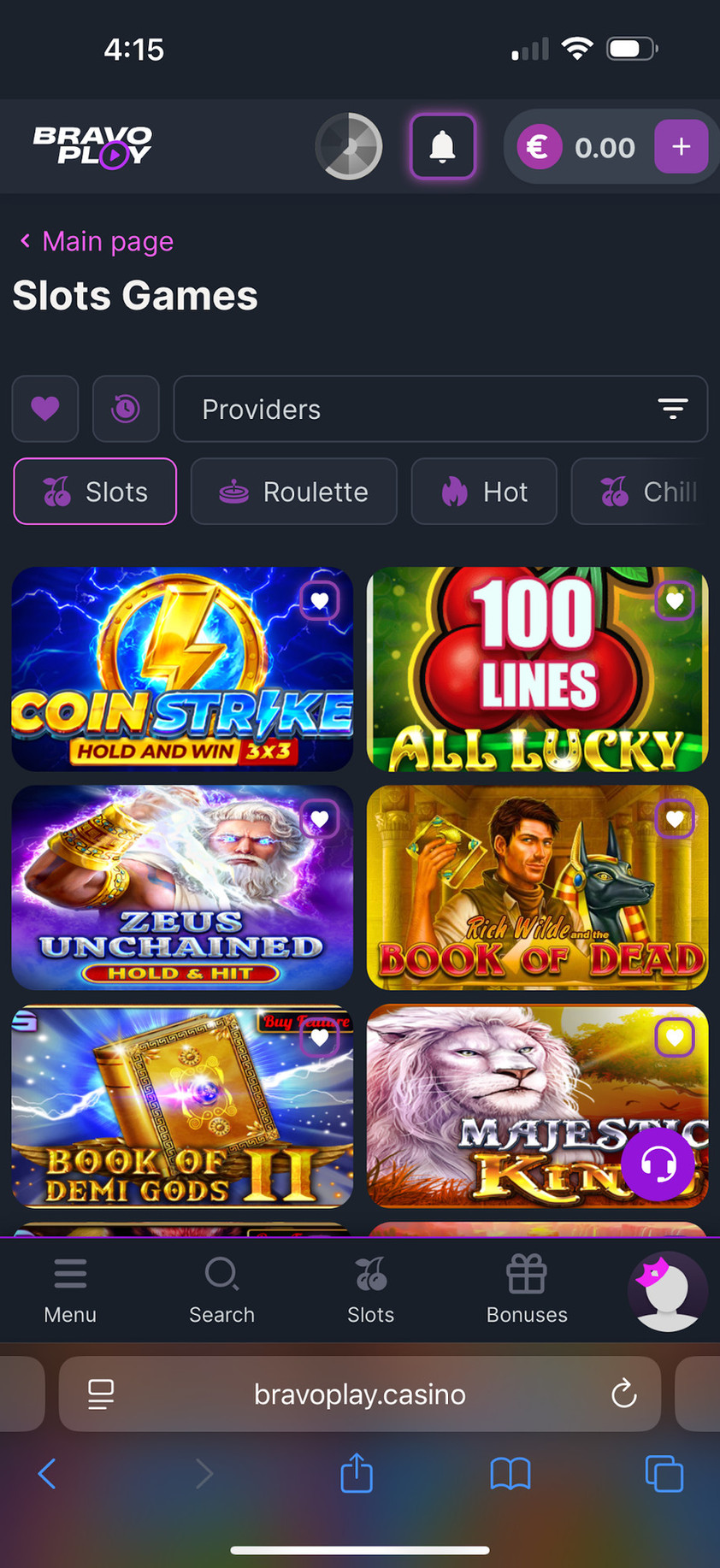Switch to the Hot category
The height and width of the screenshot is (1568, 720).
[484, 492]
